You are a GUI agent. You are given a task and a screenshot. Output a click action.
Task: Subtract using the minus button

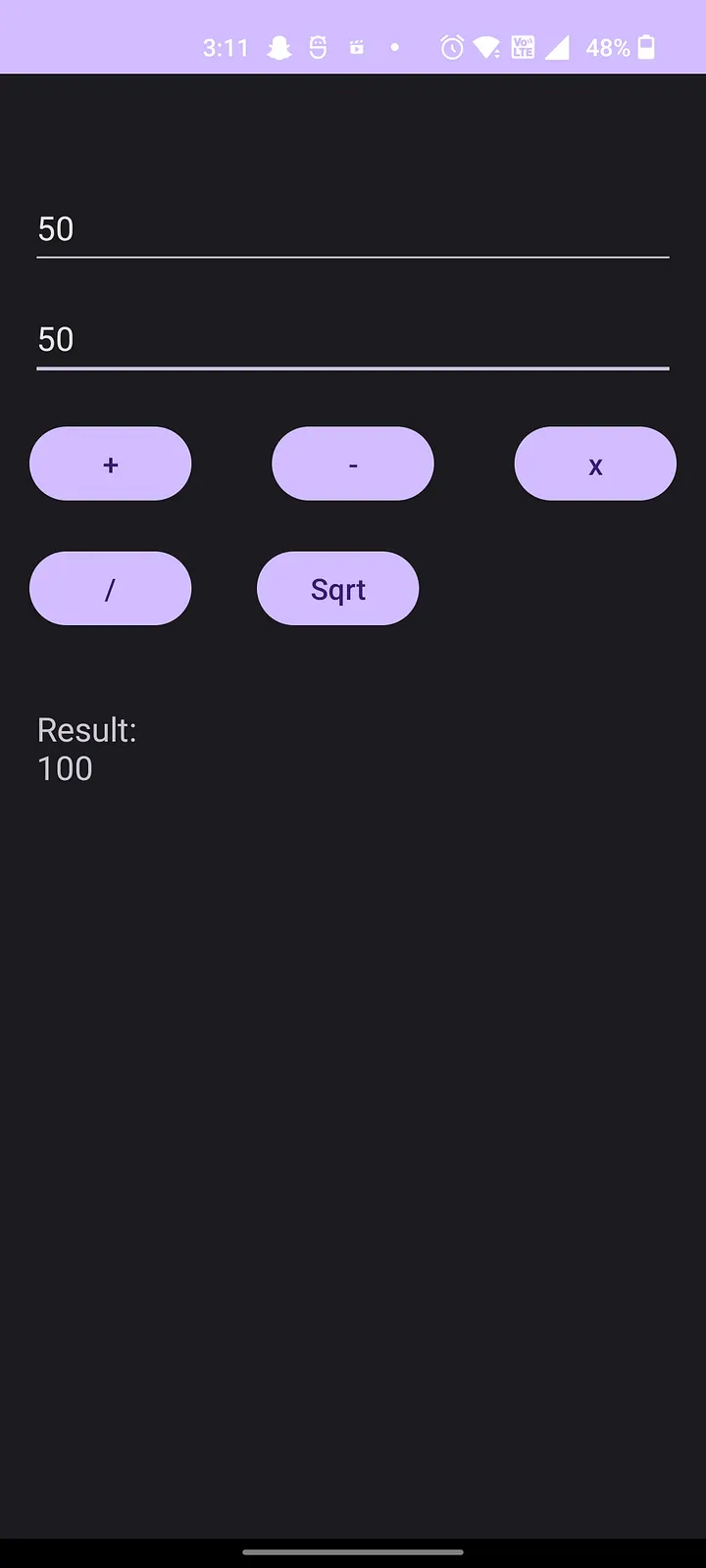pos(353,464)
